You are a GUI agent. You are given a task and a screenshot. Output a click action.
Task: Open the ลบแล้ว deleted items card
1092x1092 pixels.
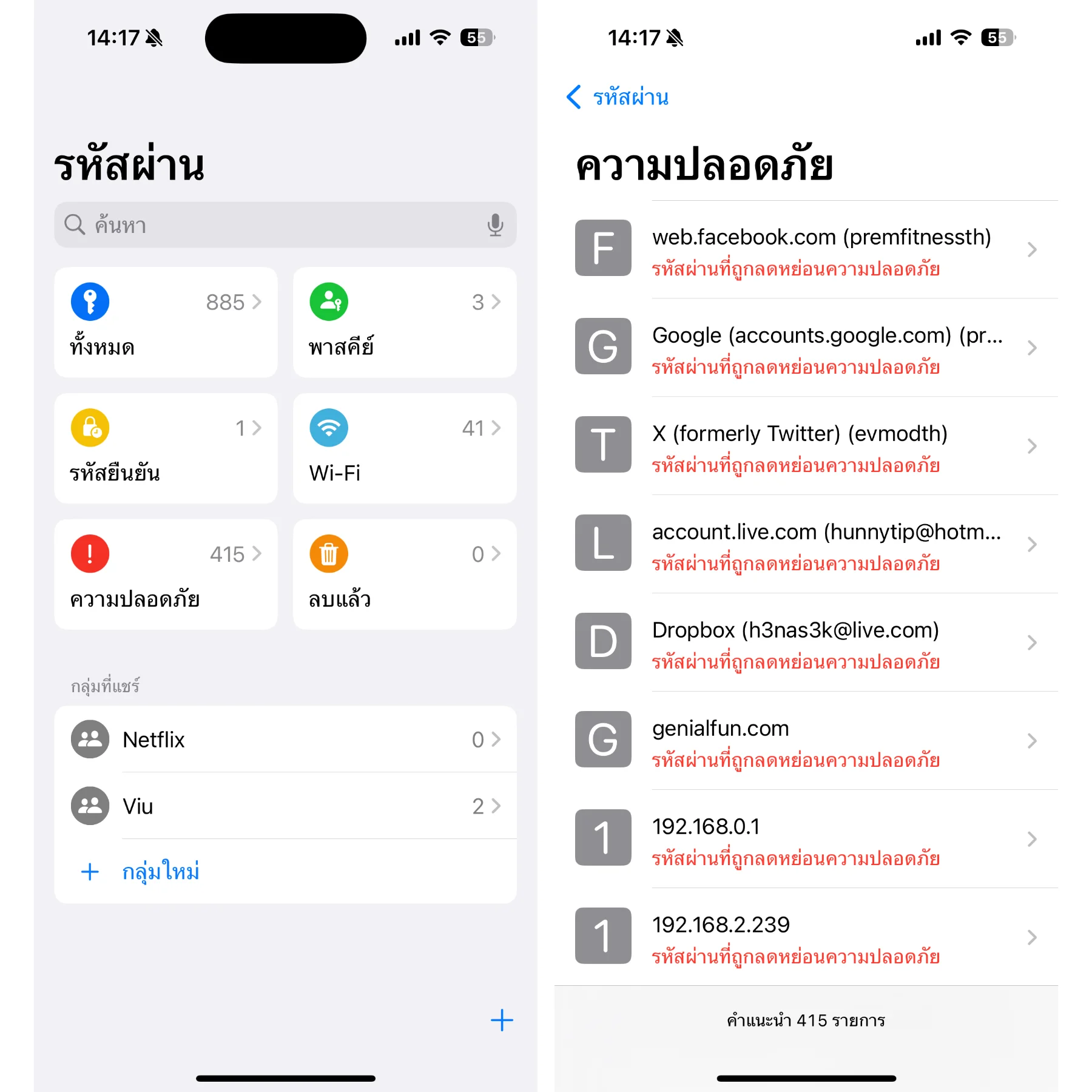tap(405, 574)
